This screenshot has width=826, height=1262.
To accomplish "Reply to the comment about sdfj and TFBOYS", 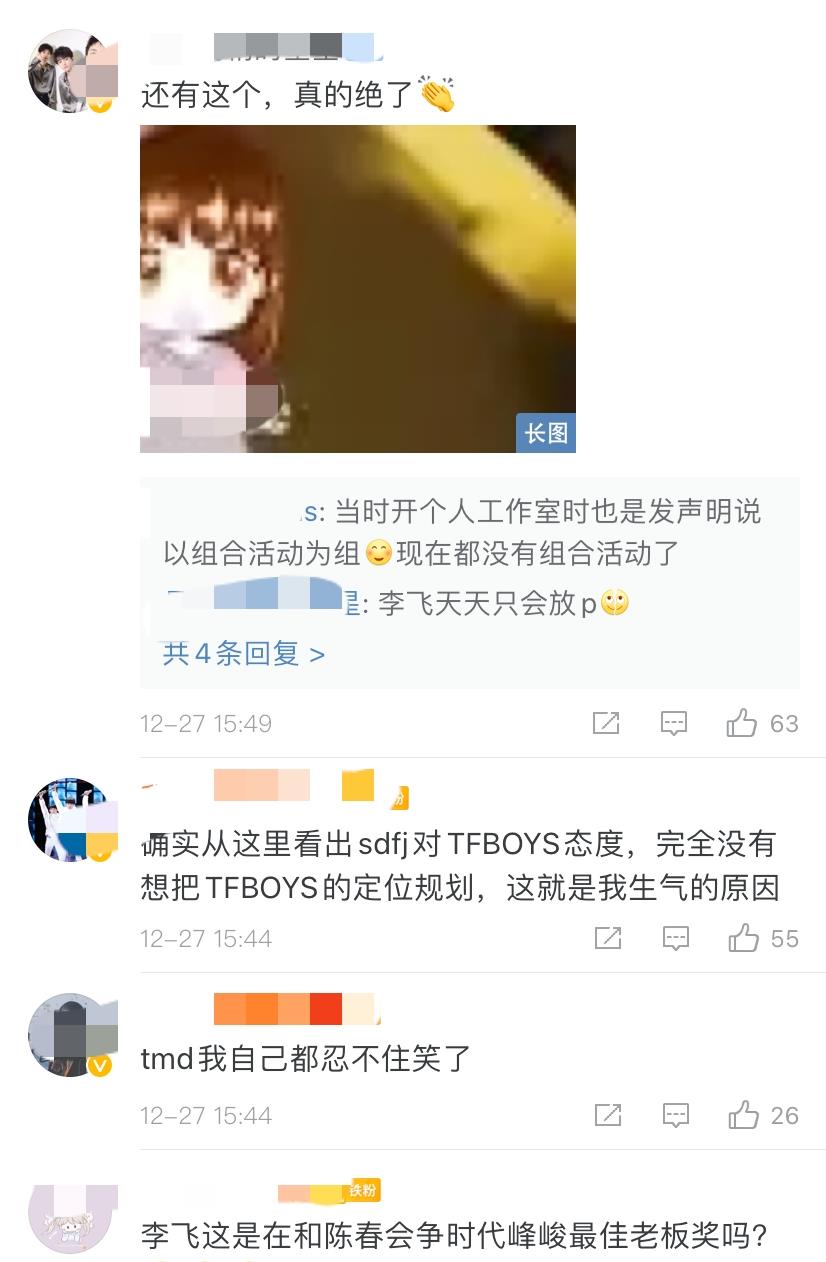I will 676,938.
